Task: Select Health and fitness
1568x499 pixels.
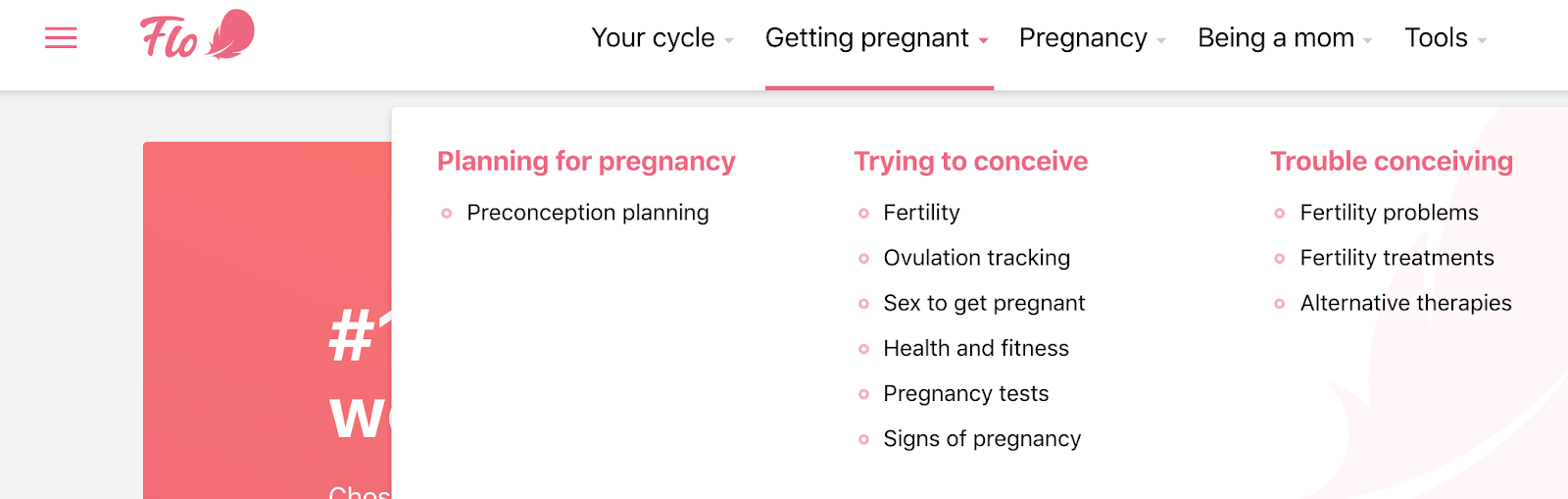Action: [x=976, y=348]
